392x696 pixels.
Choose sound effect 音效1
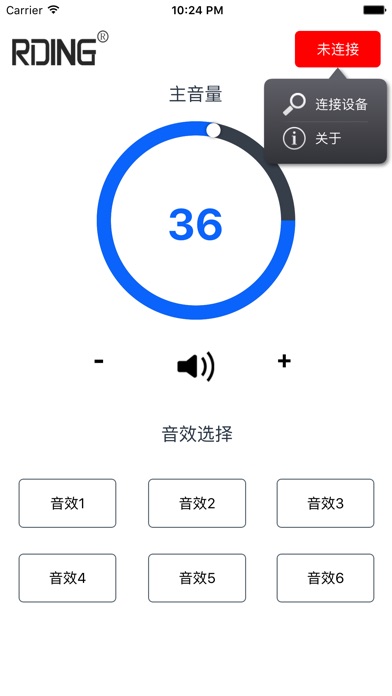[67, 503]
